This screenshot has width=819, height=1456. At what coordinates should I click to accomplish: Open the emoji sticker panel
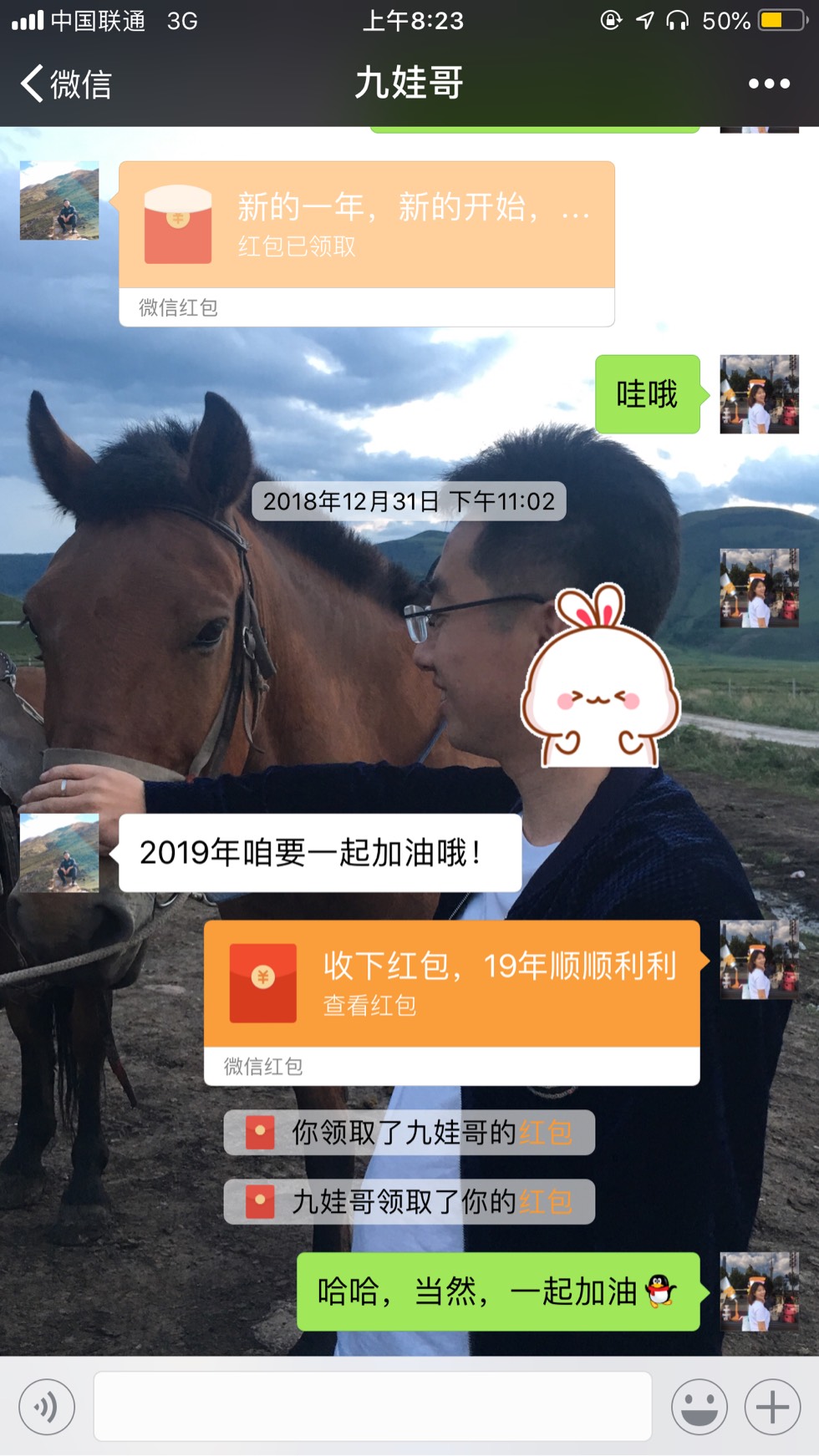coord(699,1407)
